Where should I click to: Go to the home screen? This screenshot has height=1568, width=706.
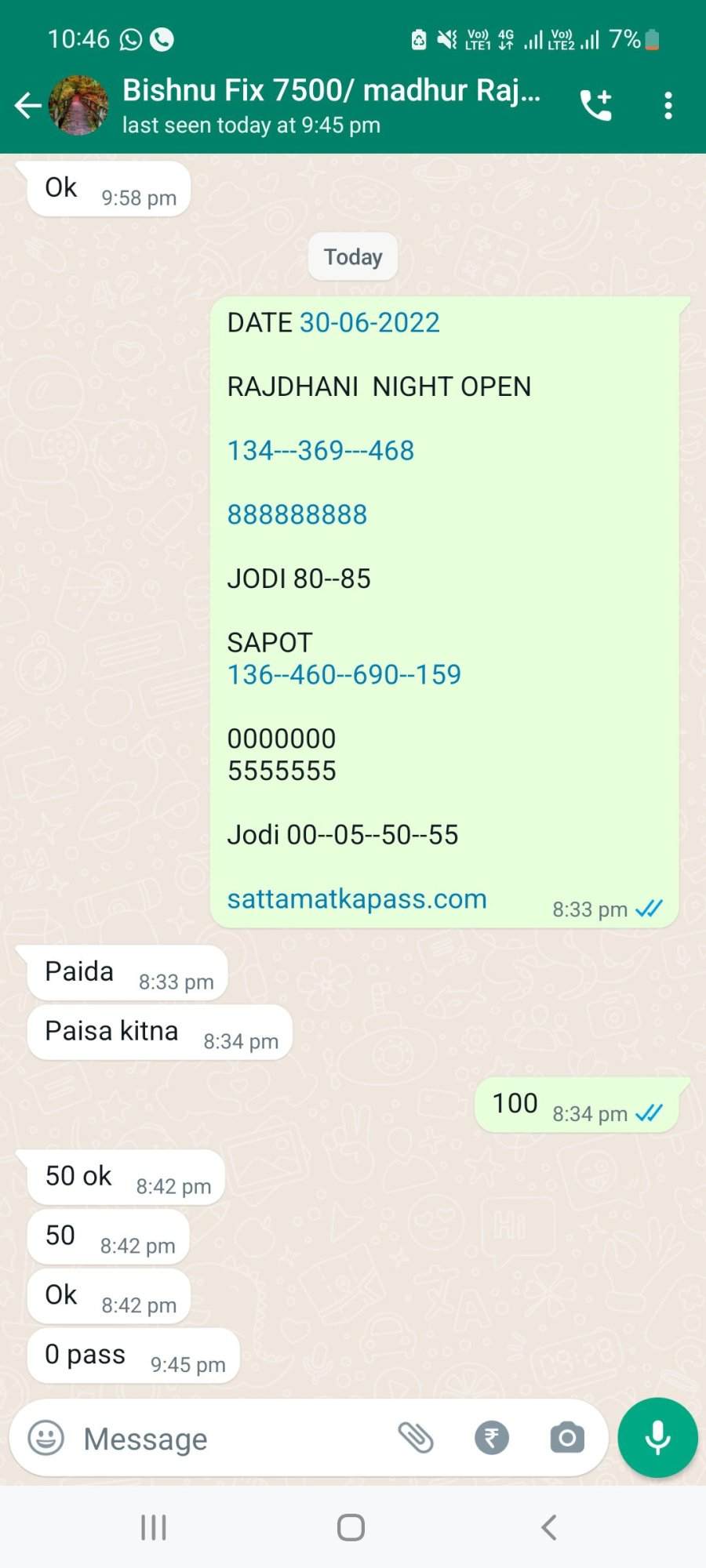click(351, 1527)
